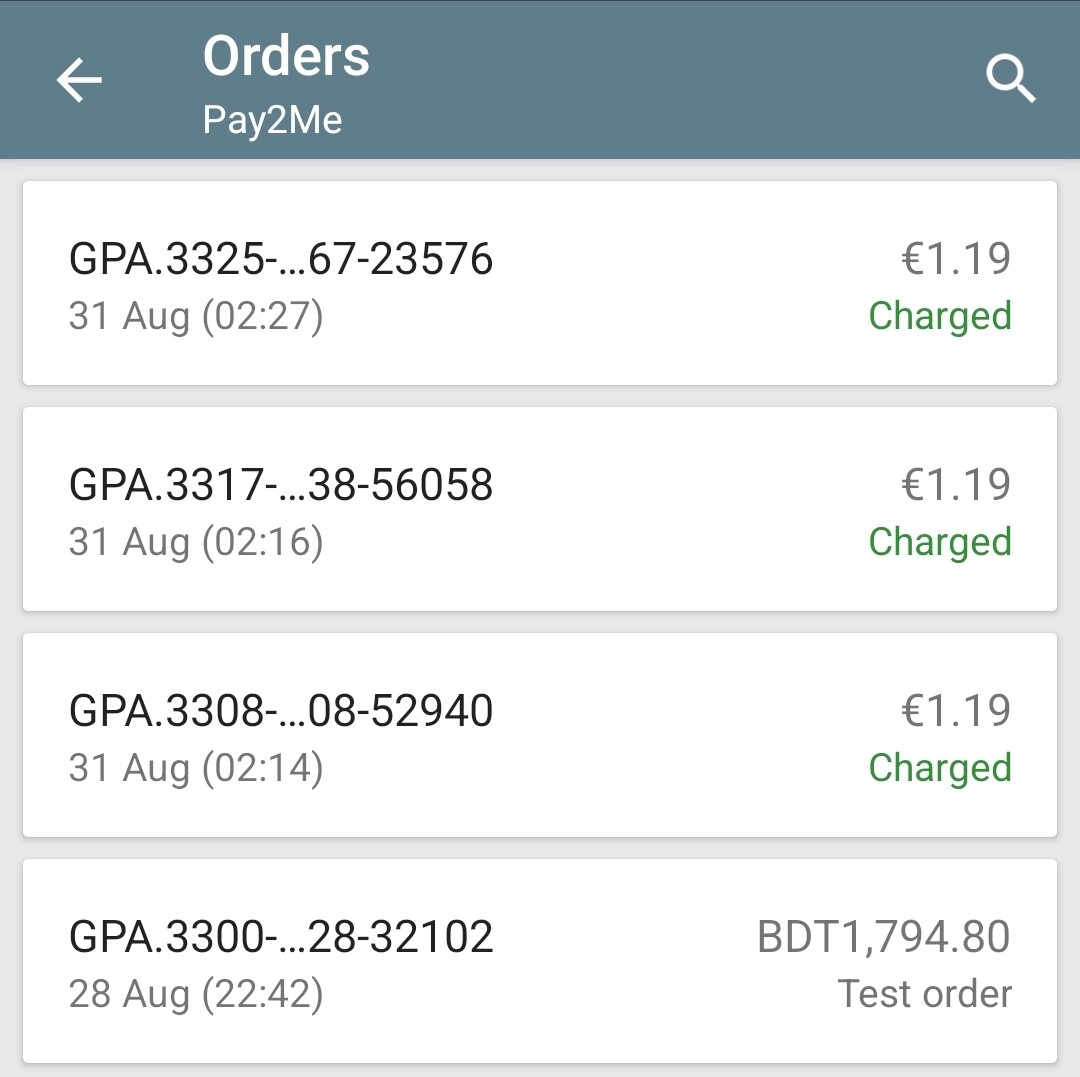Open the search icon for orders
Image resolution: width=1080 pixels, height=1077 pixels.
[1010, 79]
